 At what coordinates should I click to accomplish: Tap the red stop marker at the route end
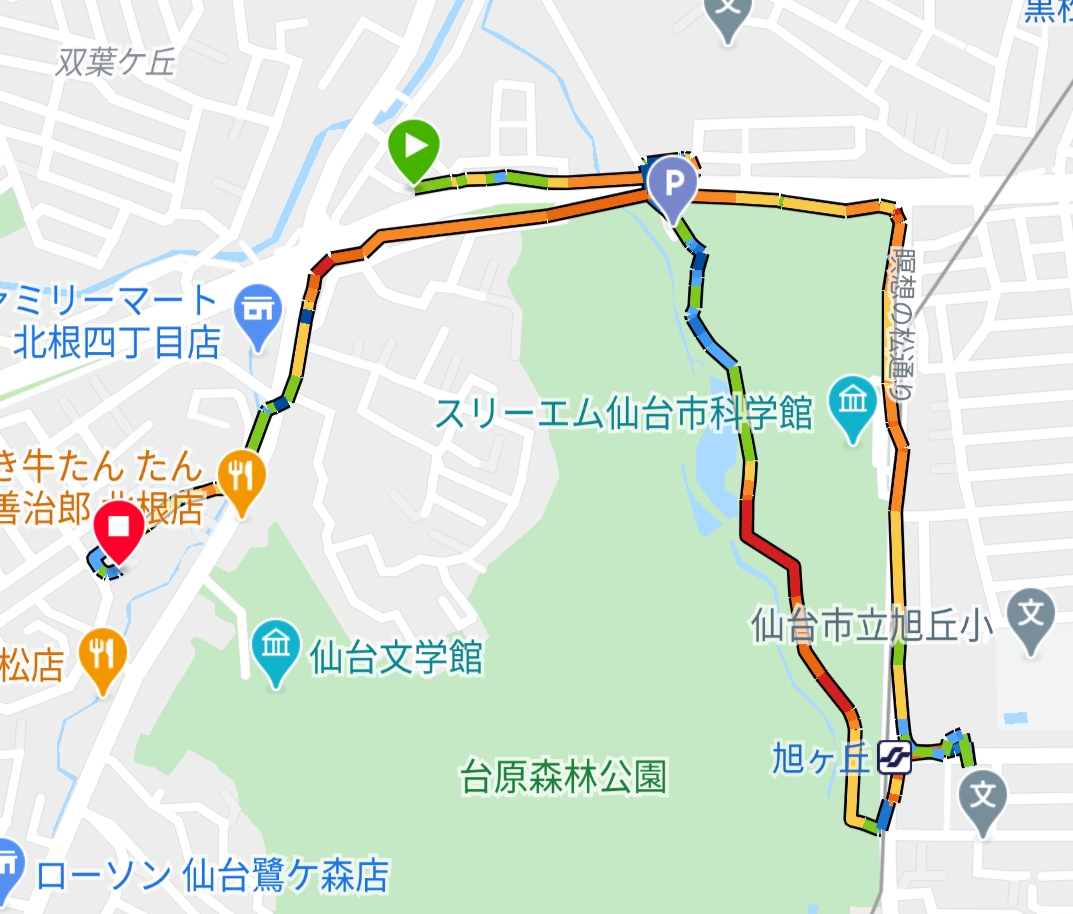click(x=121, y=529)
